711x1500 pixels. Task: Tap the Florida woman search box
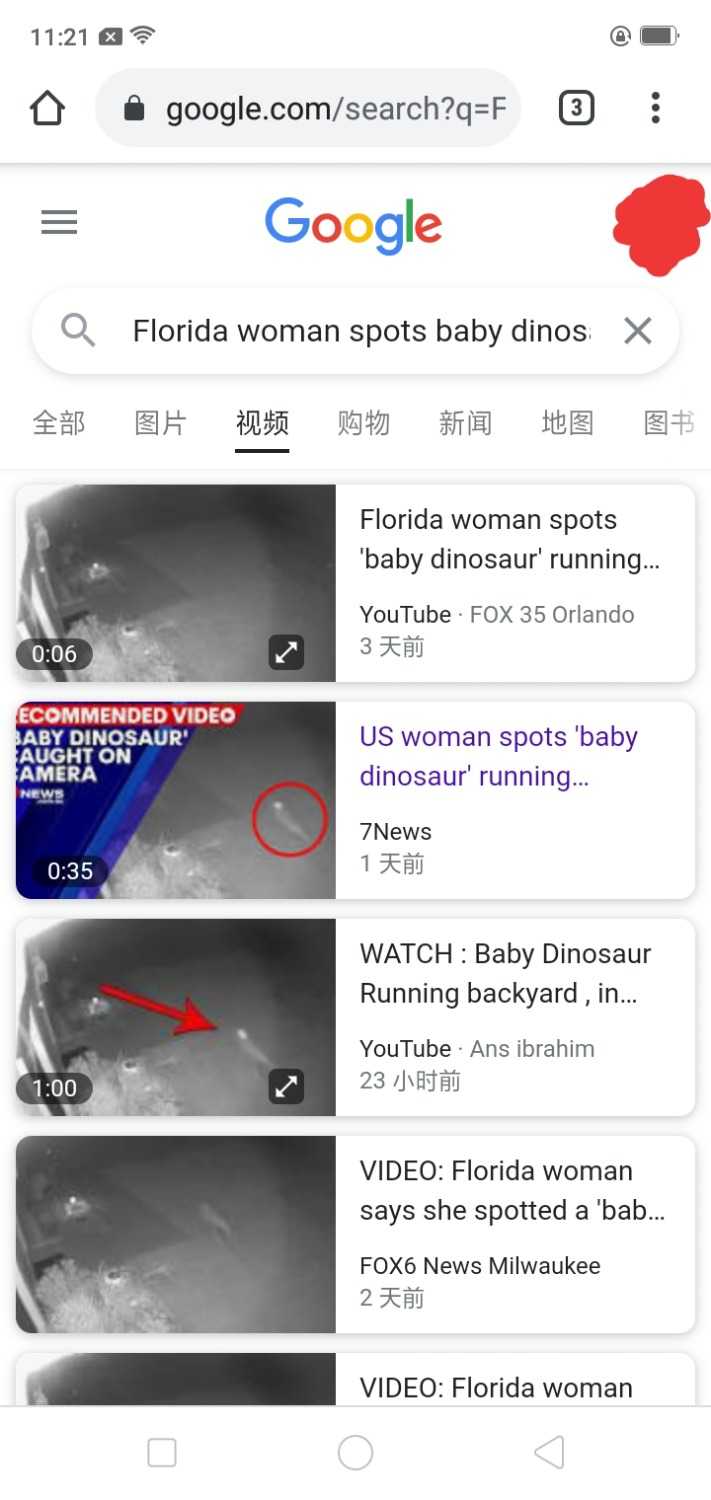pyautogui.click(x=355, y=330)
